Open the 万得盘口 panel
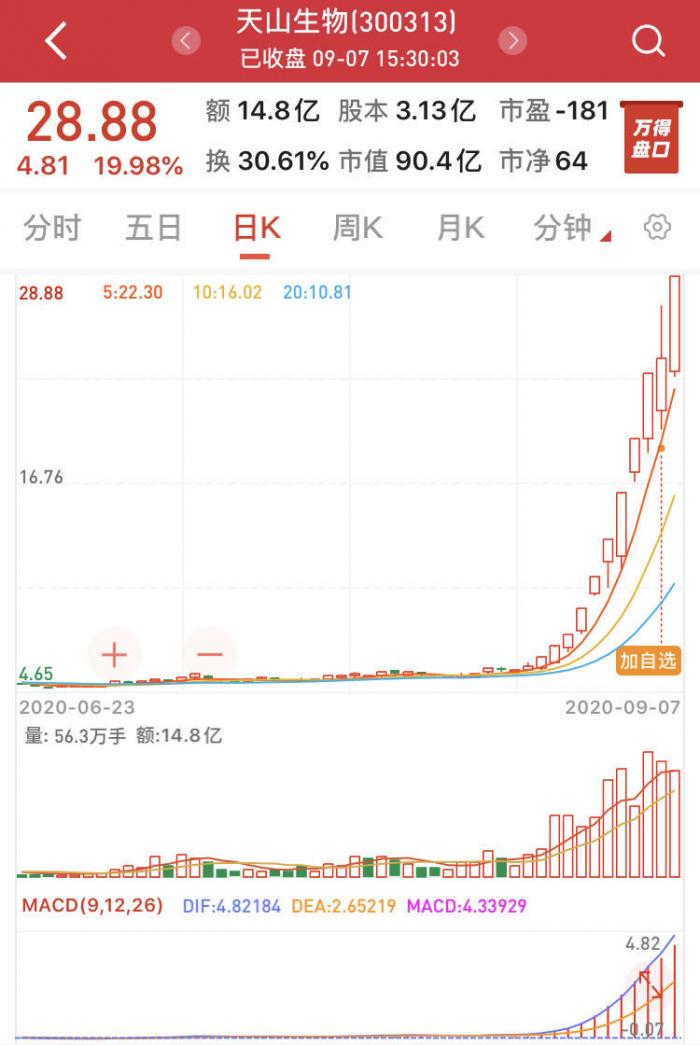Viewport: 700px width, 1045px height. click(650, 137)
